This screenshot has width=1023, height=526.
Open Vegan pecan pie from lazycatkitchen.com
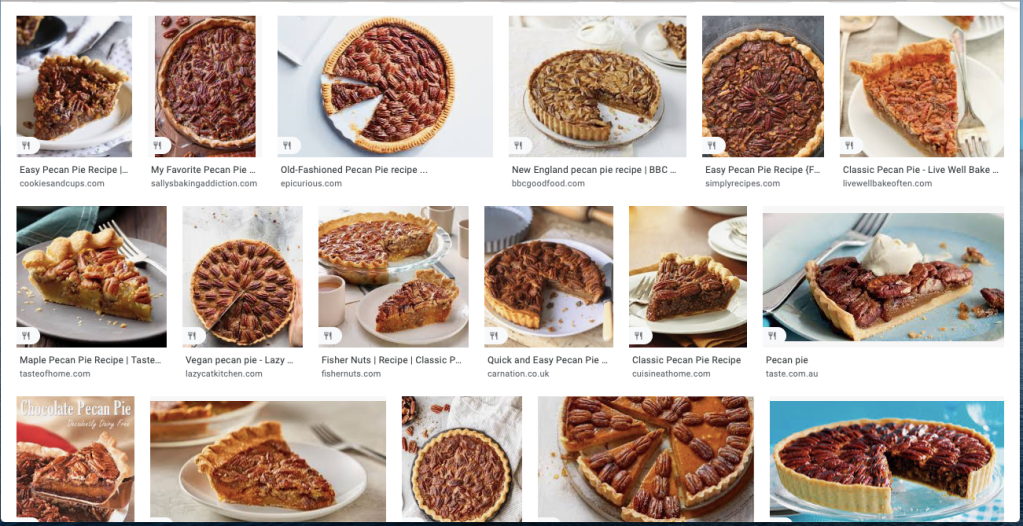pos(242,276)
